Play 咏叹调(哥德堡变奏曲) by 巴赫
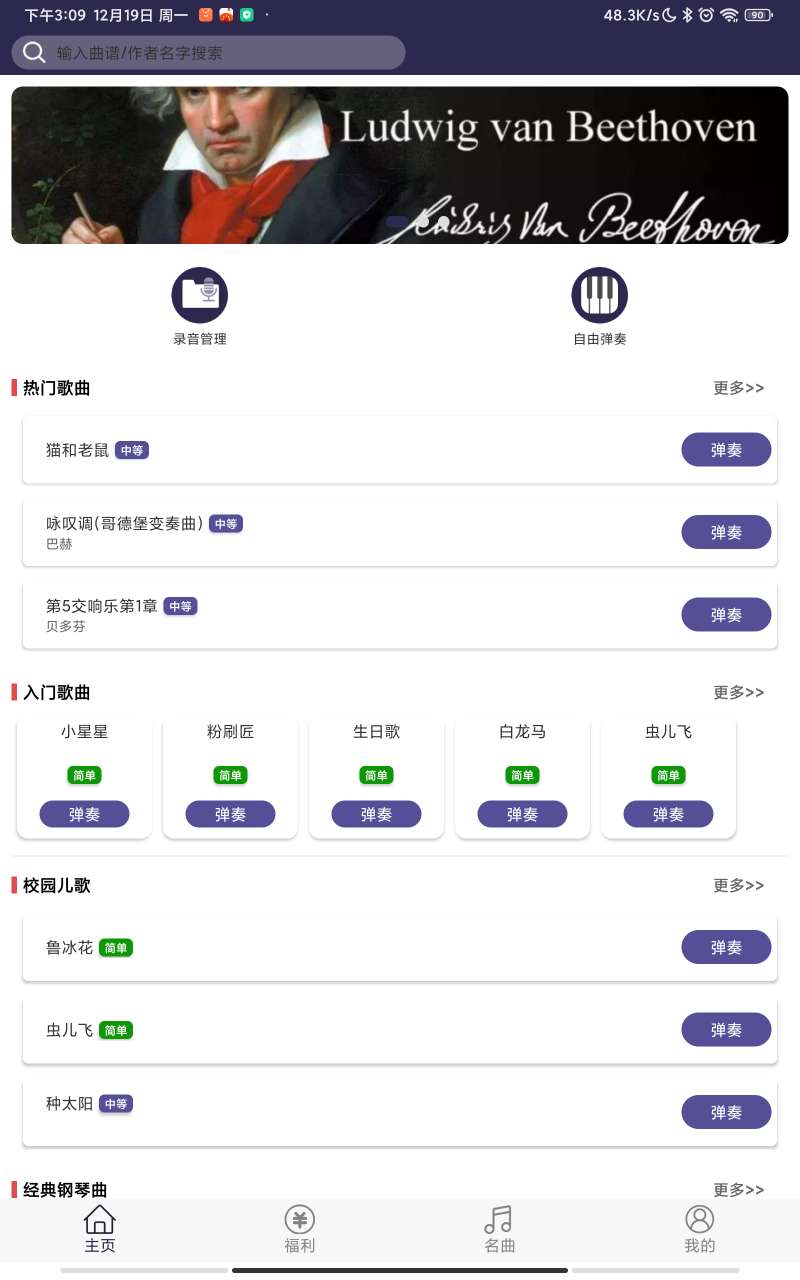 click(726, 532)
